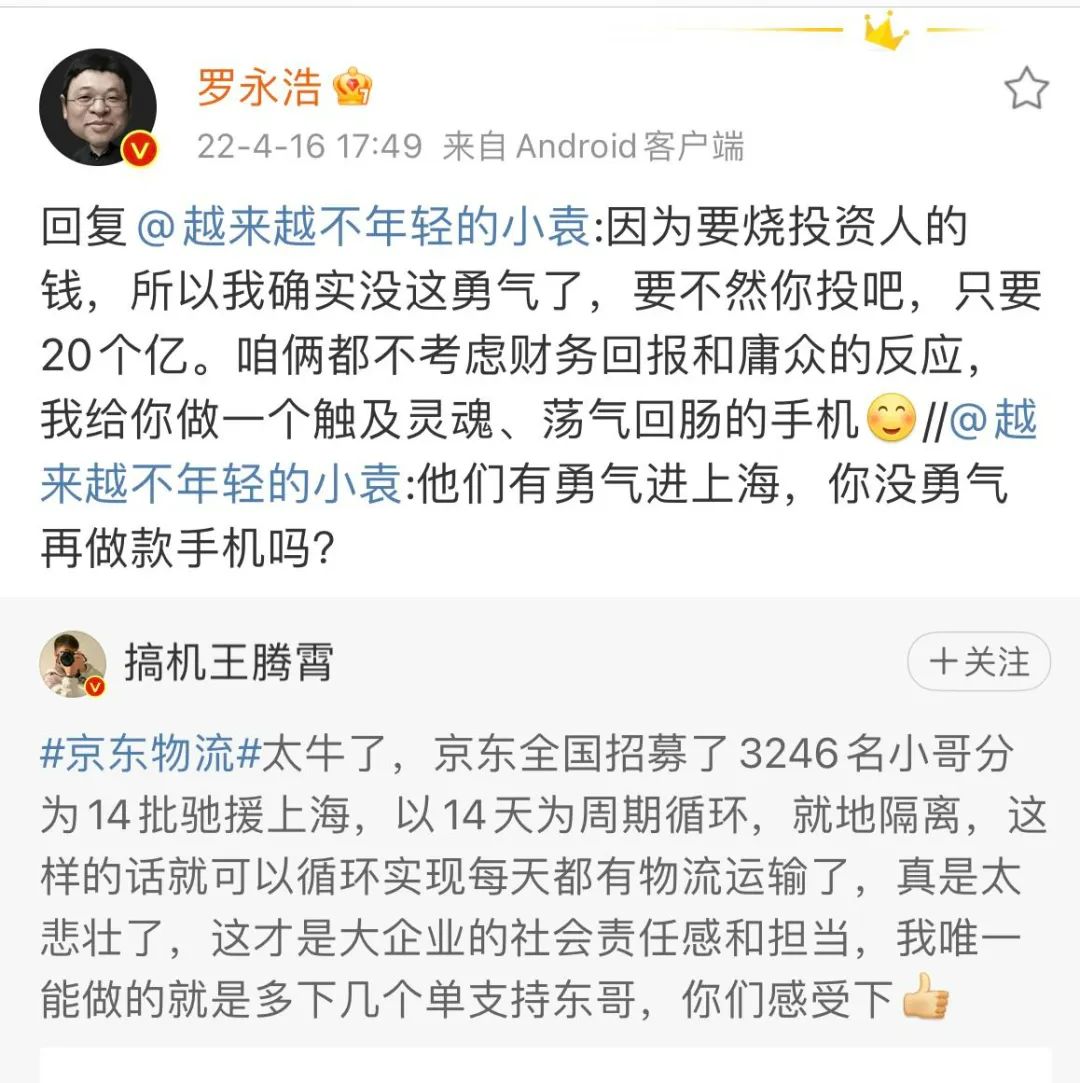
Task: Favorite this post with the star icon
Action: 1025,90
